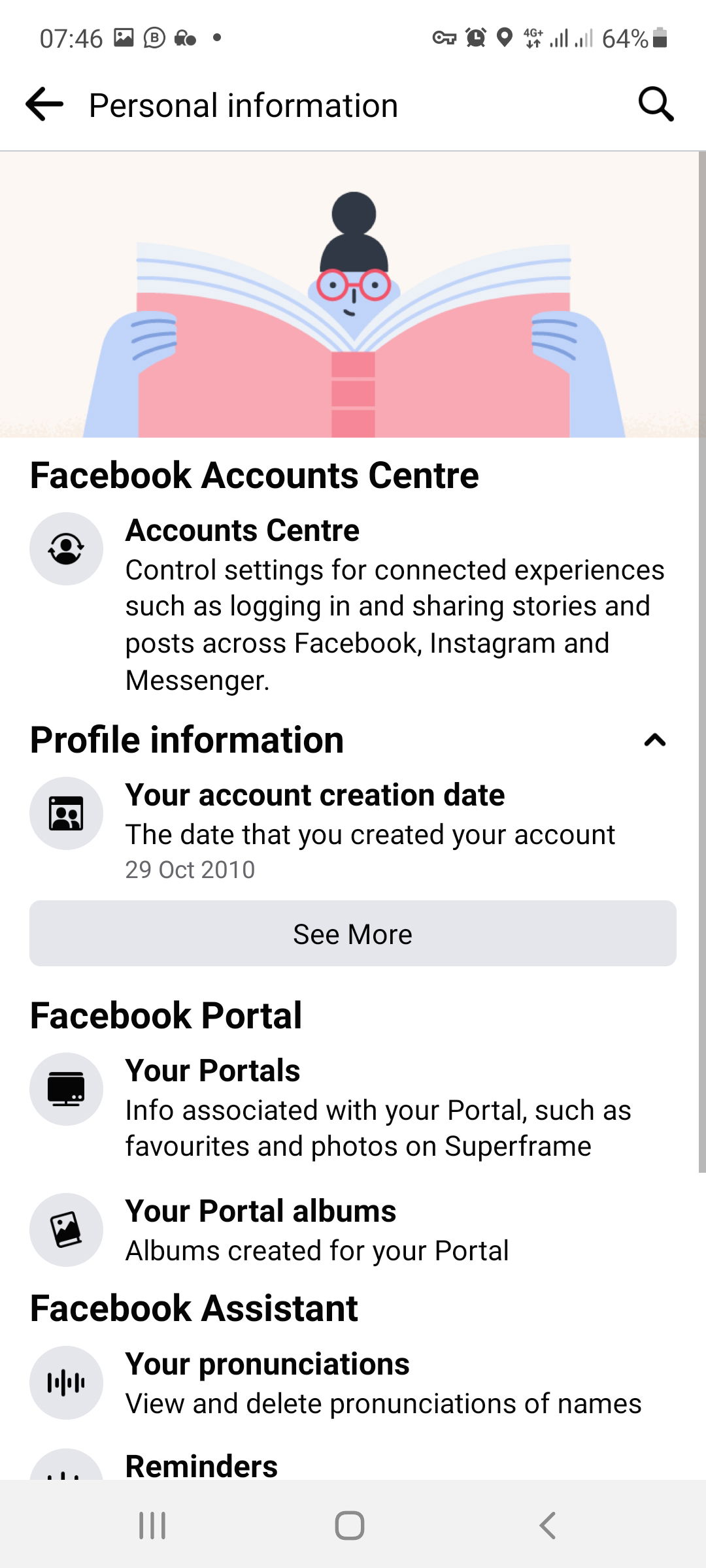Open the search magnifier icon
This screenshot has height=1568, width=706.
coord(656,104)
